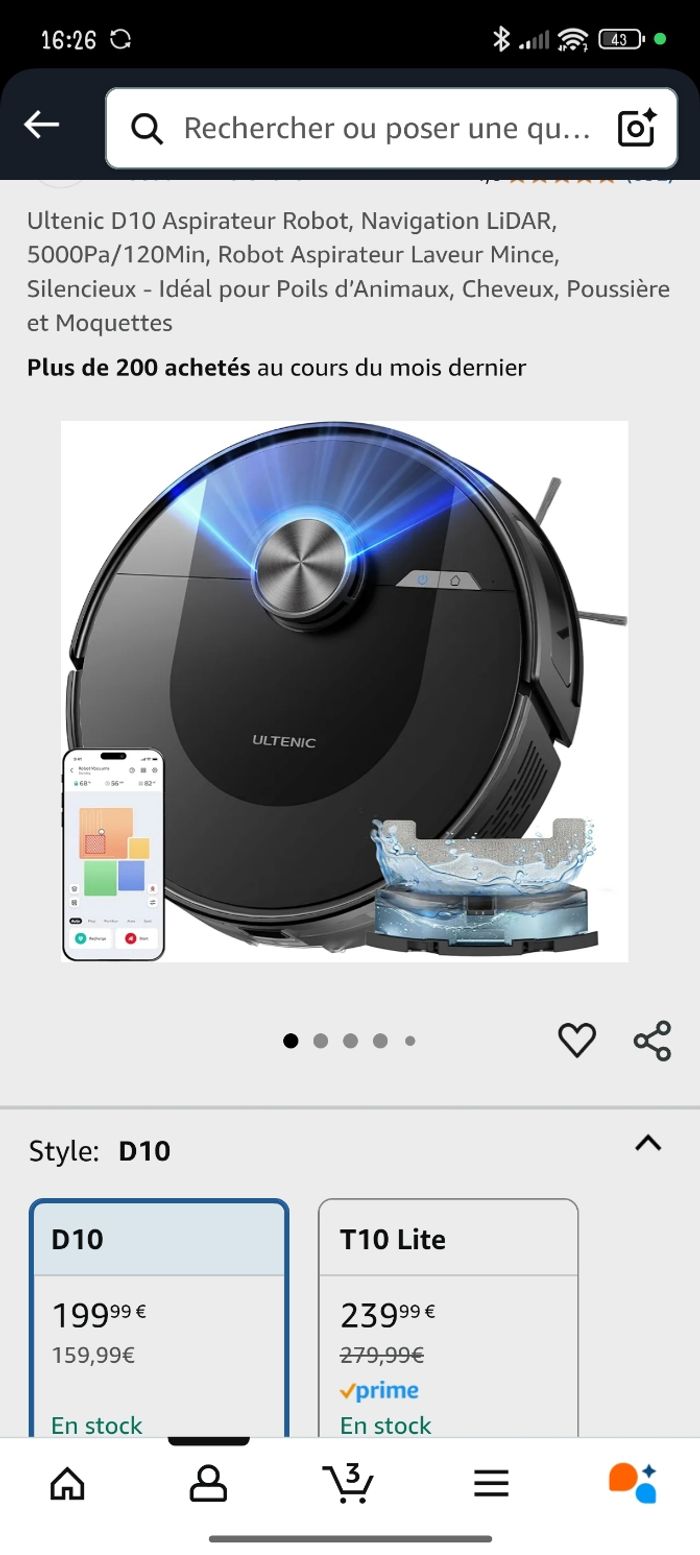Open the Rechercher search field
Image resolution: width=700 pixels, height=1555 pixels.
[x=385, y=128]
